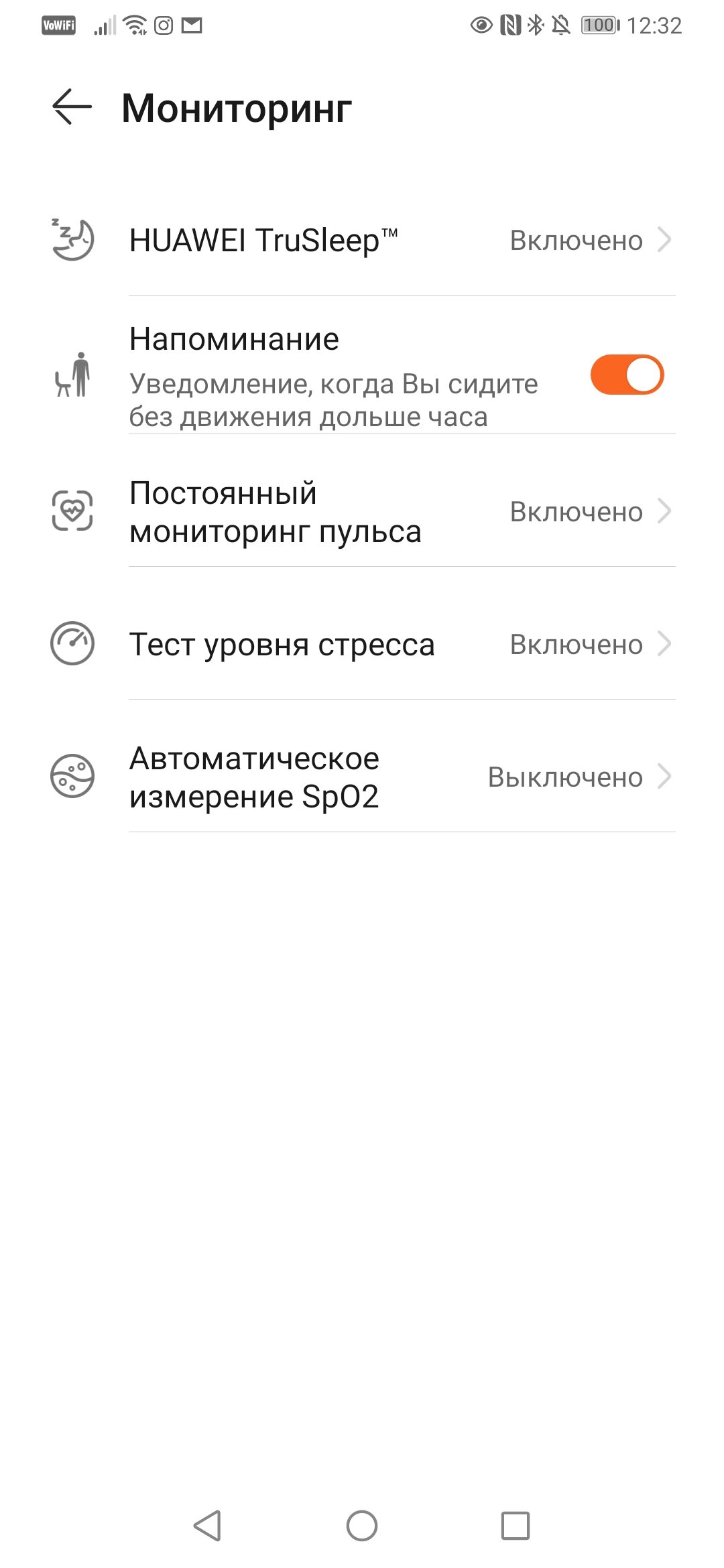Open recent apps from the navigation bar

[516, 1526]
